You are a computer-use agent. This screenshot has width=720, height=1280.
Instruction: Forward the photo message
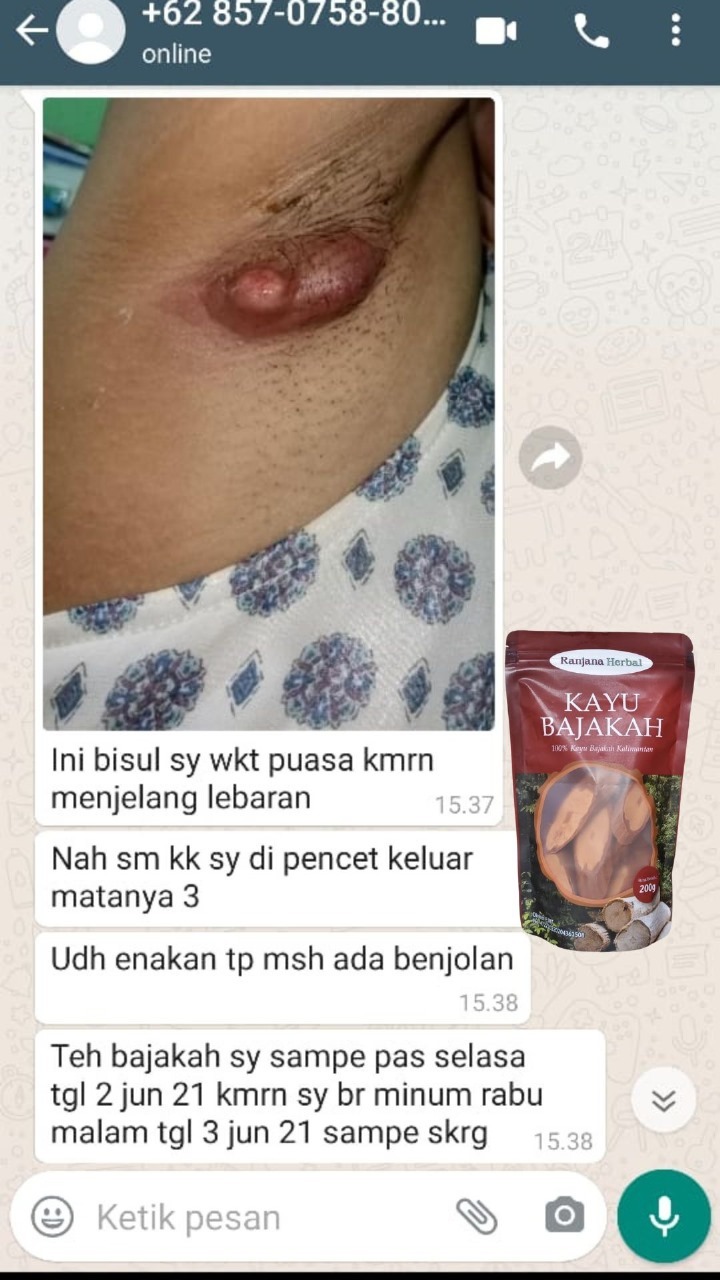pos(550,458)
